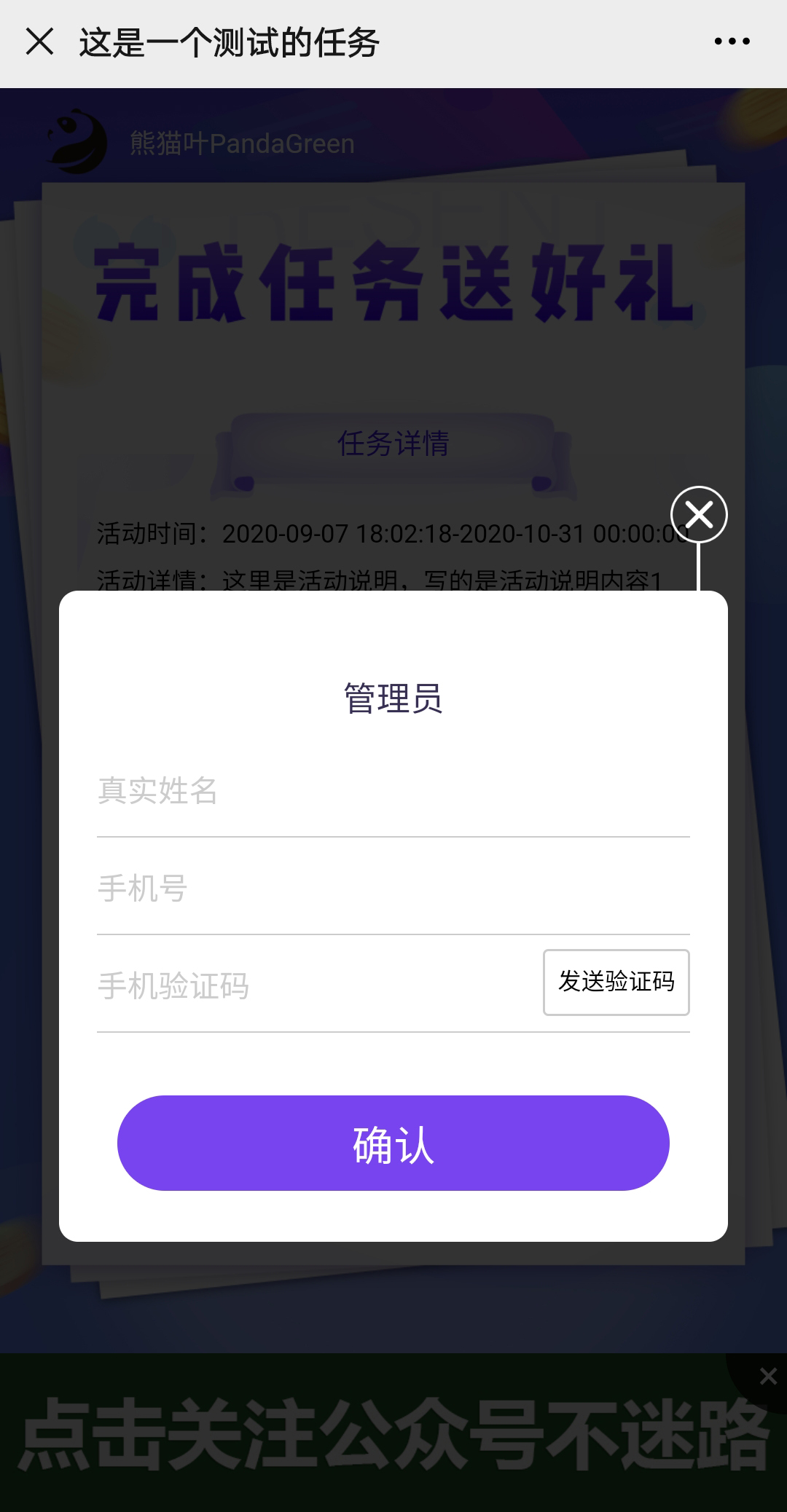Close the webview with the X icon
Viewport: 787px width, 1512px height.
[39, 42]
